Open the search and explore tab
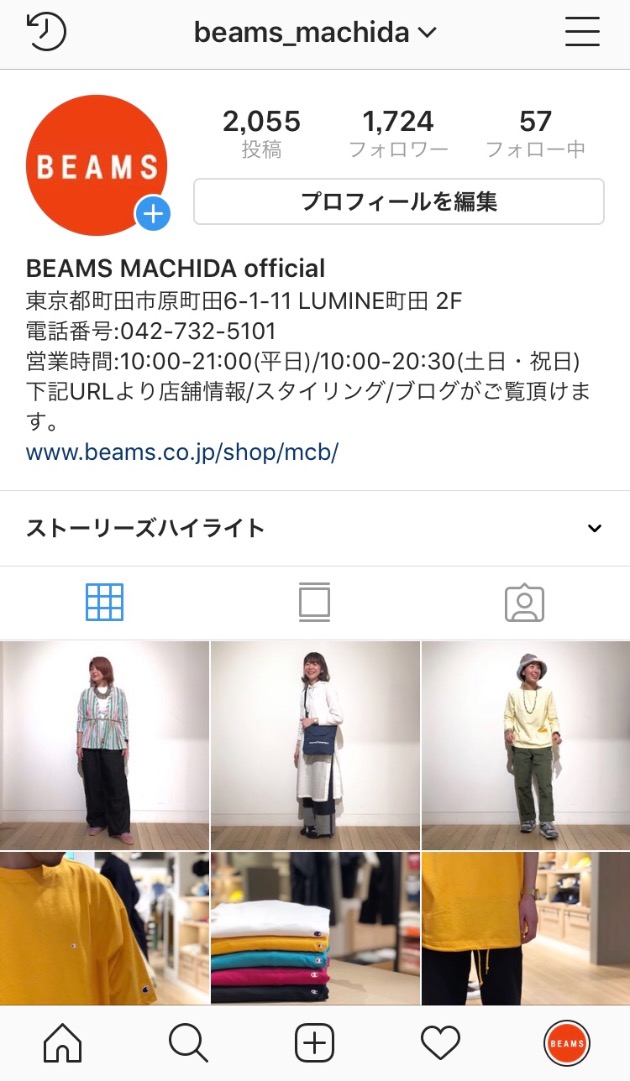Image resolution: width=630 pixels, height=1081 pixels. click(x=188, y=1044)
